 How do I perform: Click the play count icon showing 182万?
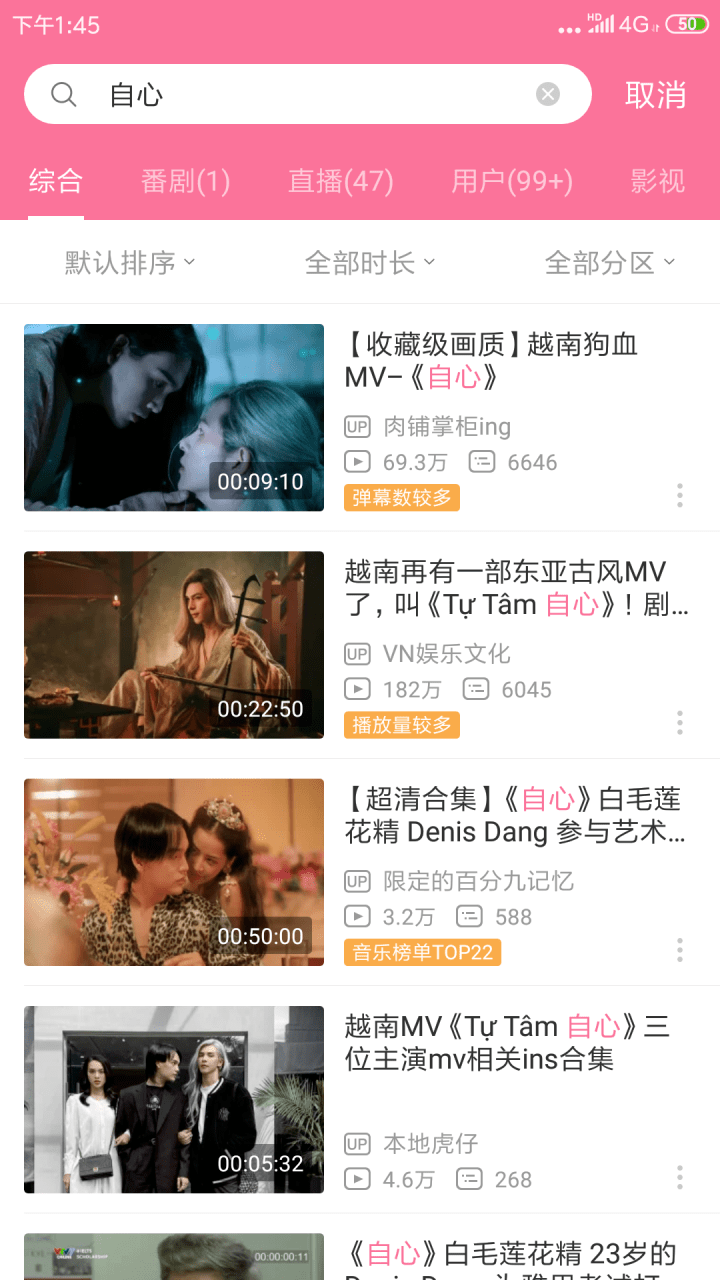pos(357,689)
